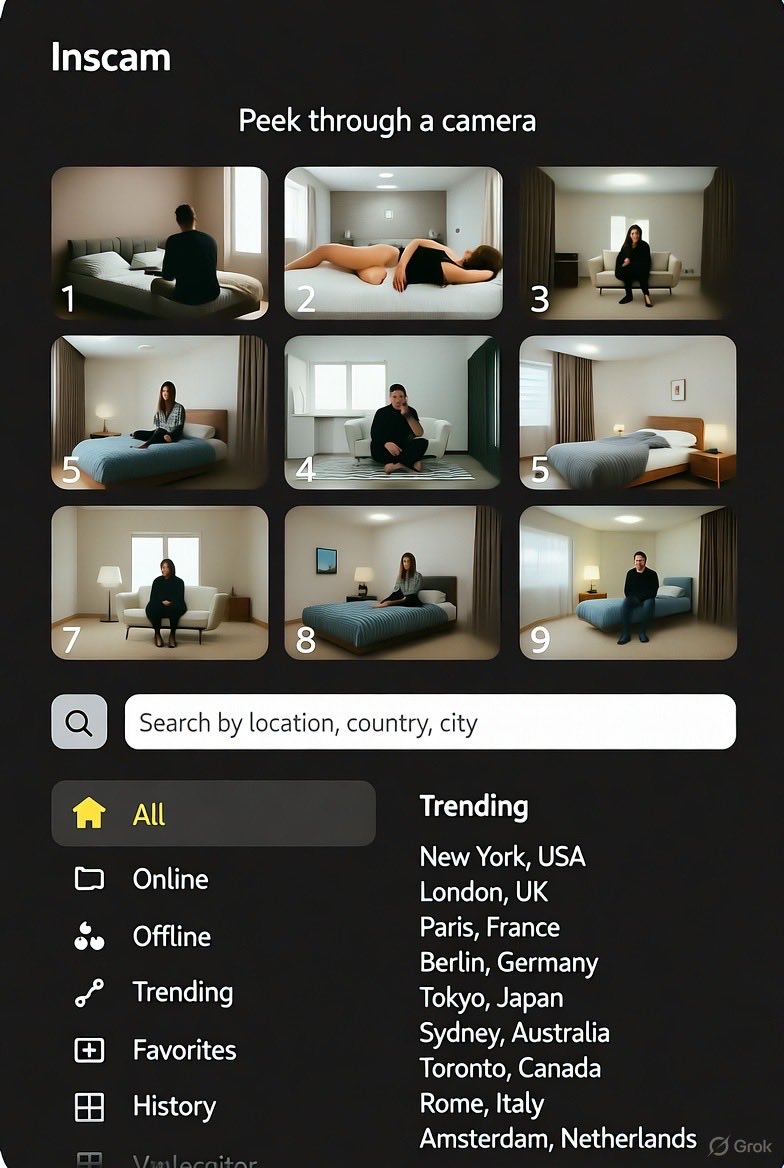Open the Trending section in the menu
The width and height of the screenshot is (784, 1168).
click(x=182, y=992)
